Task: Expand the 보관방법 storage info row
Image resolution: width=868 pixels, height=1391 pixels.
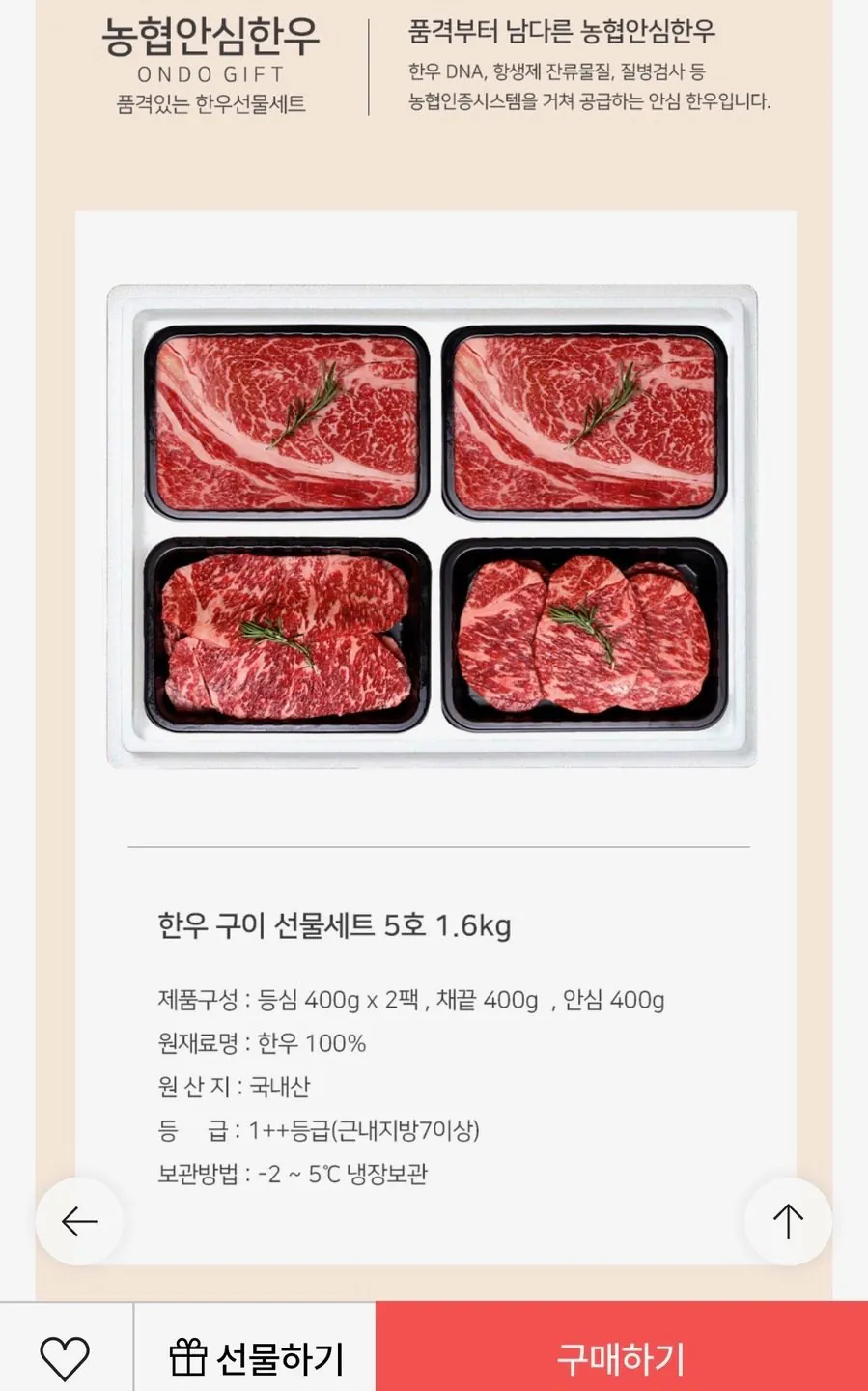Action: pos(293,1174)
